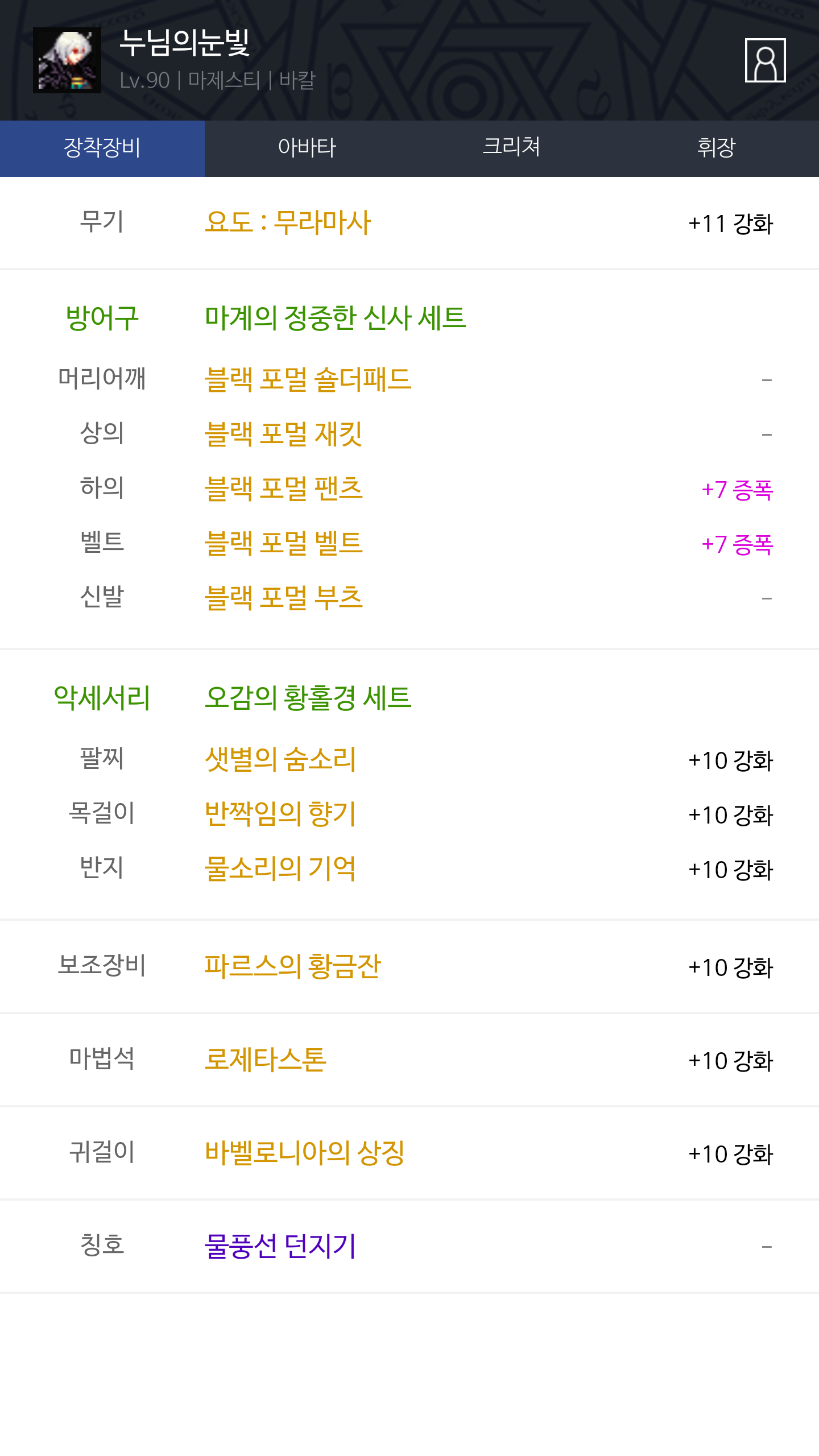Open bracelet 샛별의 숨소리
Image resolution: width=819 pixels, height=1456 pixels.
tap(280, 759)
